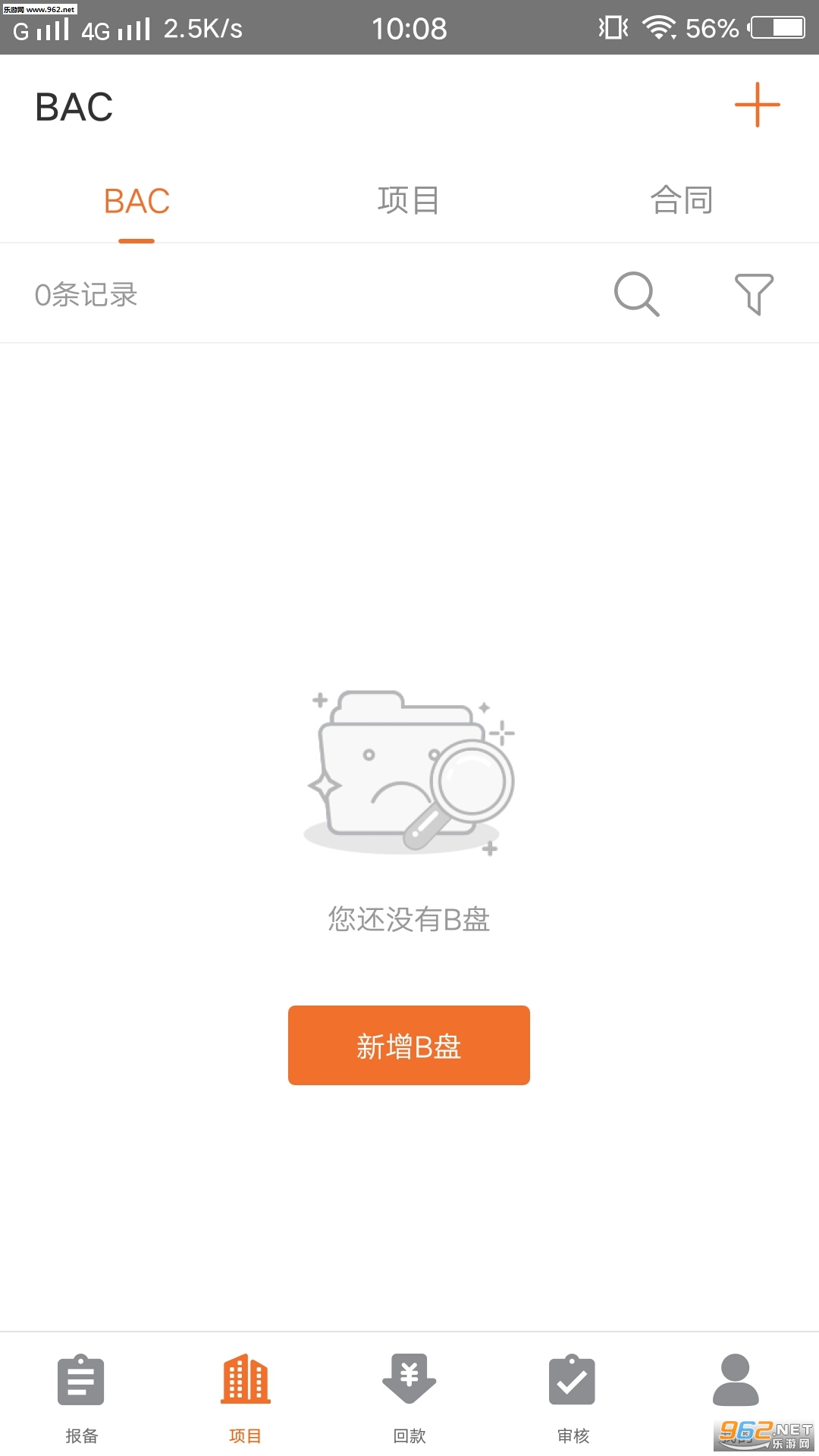Tap the 新增B盘 button
The height and width of the screenshot is (1456, 819).
[x=409, y=1046]
